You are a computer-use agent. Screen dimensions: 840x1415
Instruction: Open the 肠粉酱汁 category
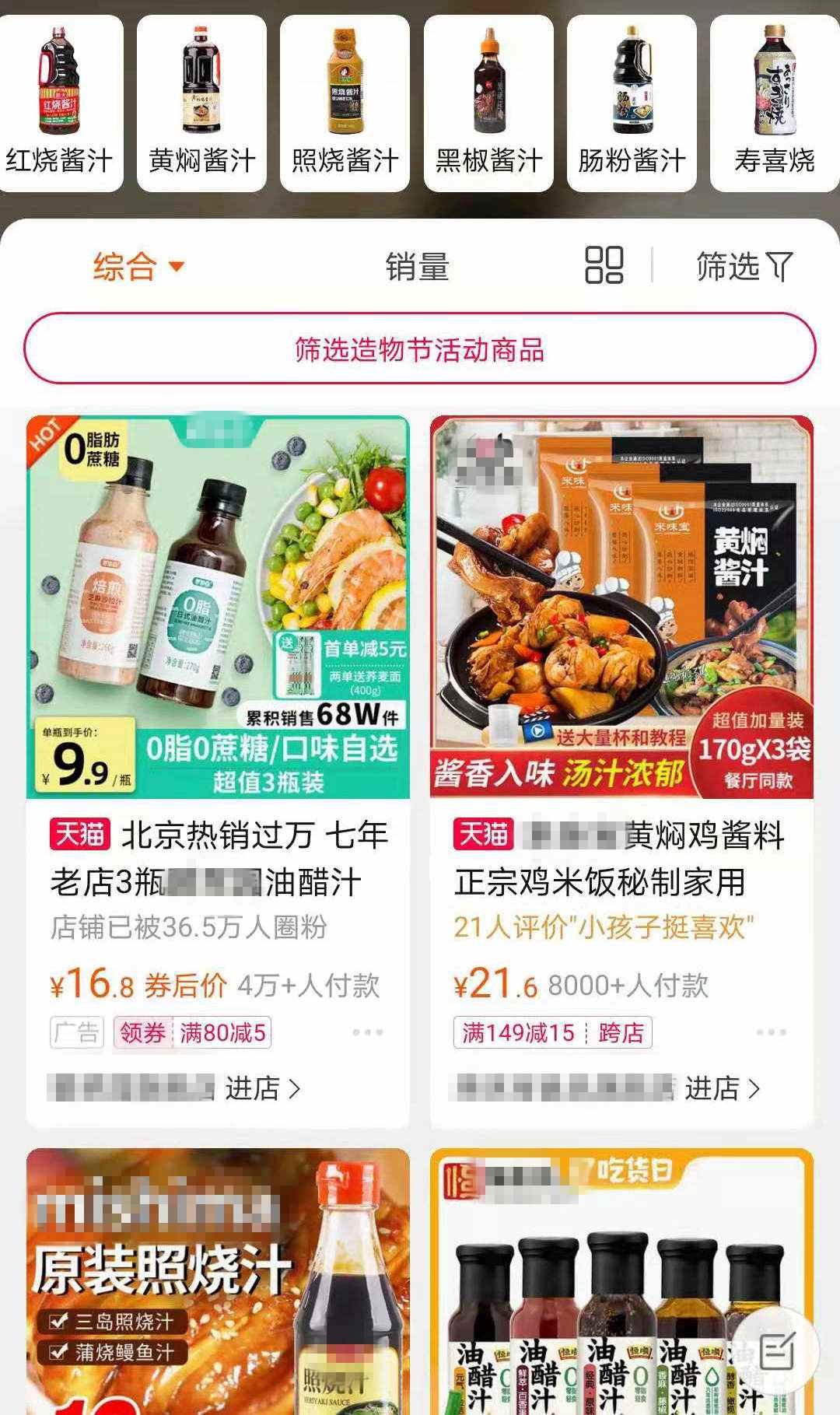632,103
